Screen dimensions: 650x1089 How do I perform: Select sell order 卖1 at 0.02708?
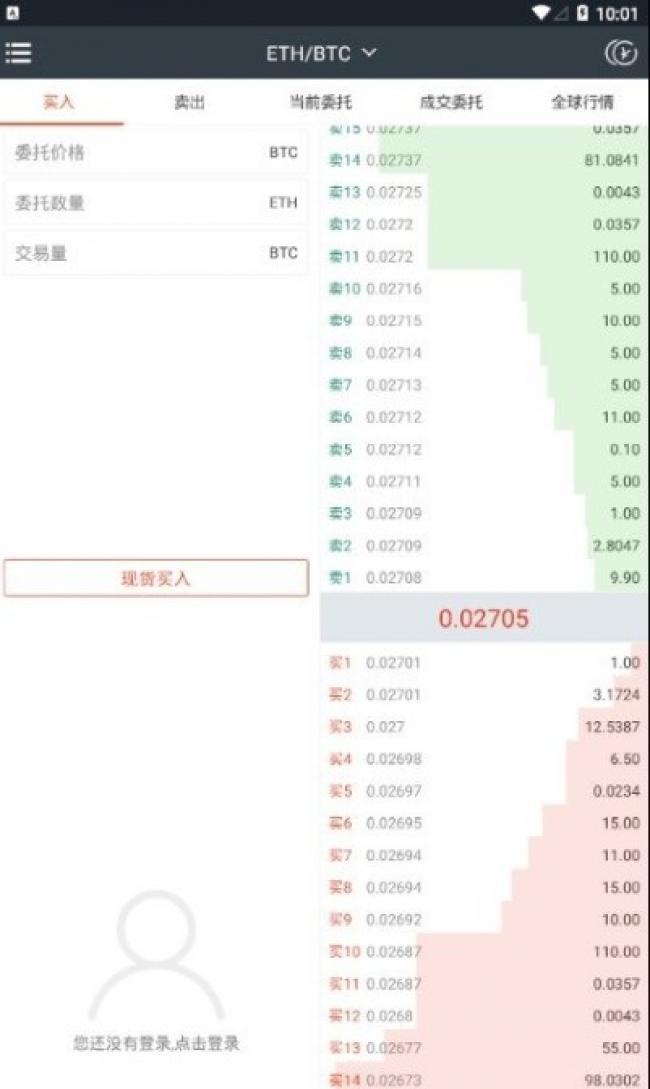pos(484,577)
